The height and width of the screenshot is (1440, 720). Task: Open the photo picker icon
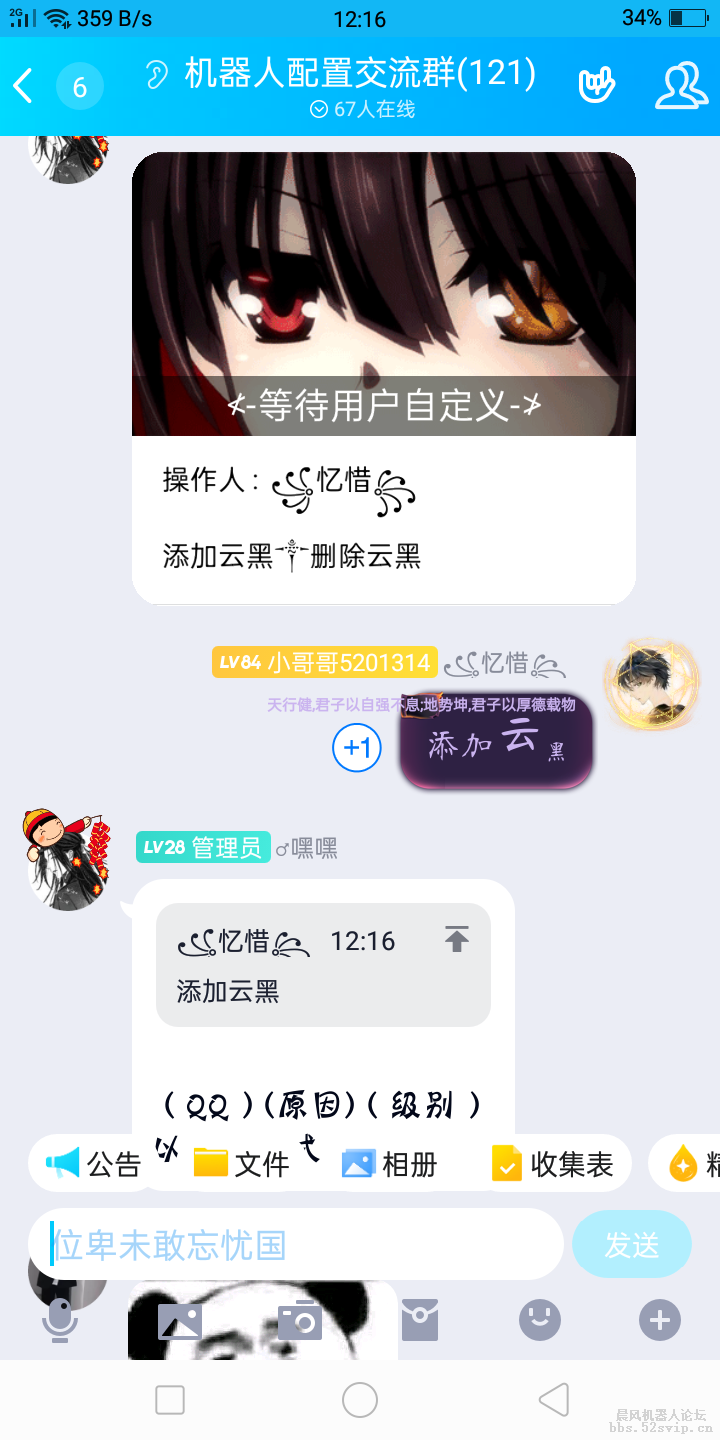pyautogui.click(x=182, y=1320)
